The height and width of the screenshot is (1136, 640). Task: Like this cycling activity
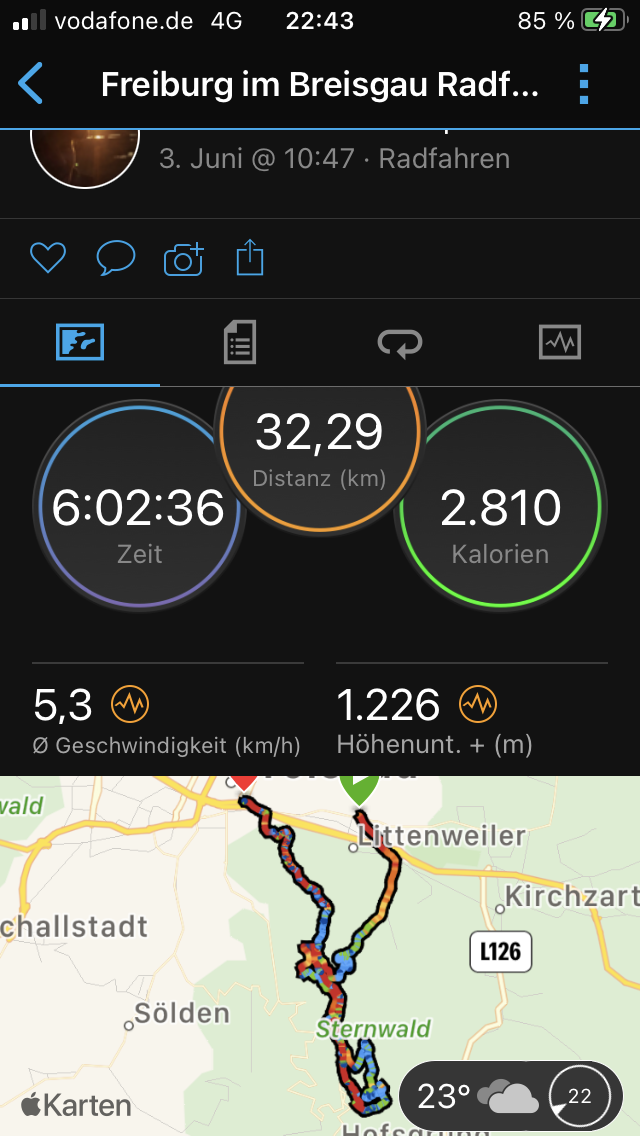(x=47, y=259)
